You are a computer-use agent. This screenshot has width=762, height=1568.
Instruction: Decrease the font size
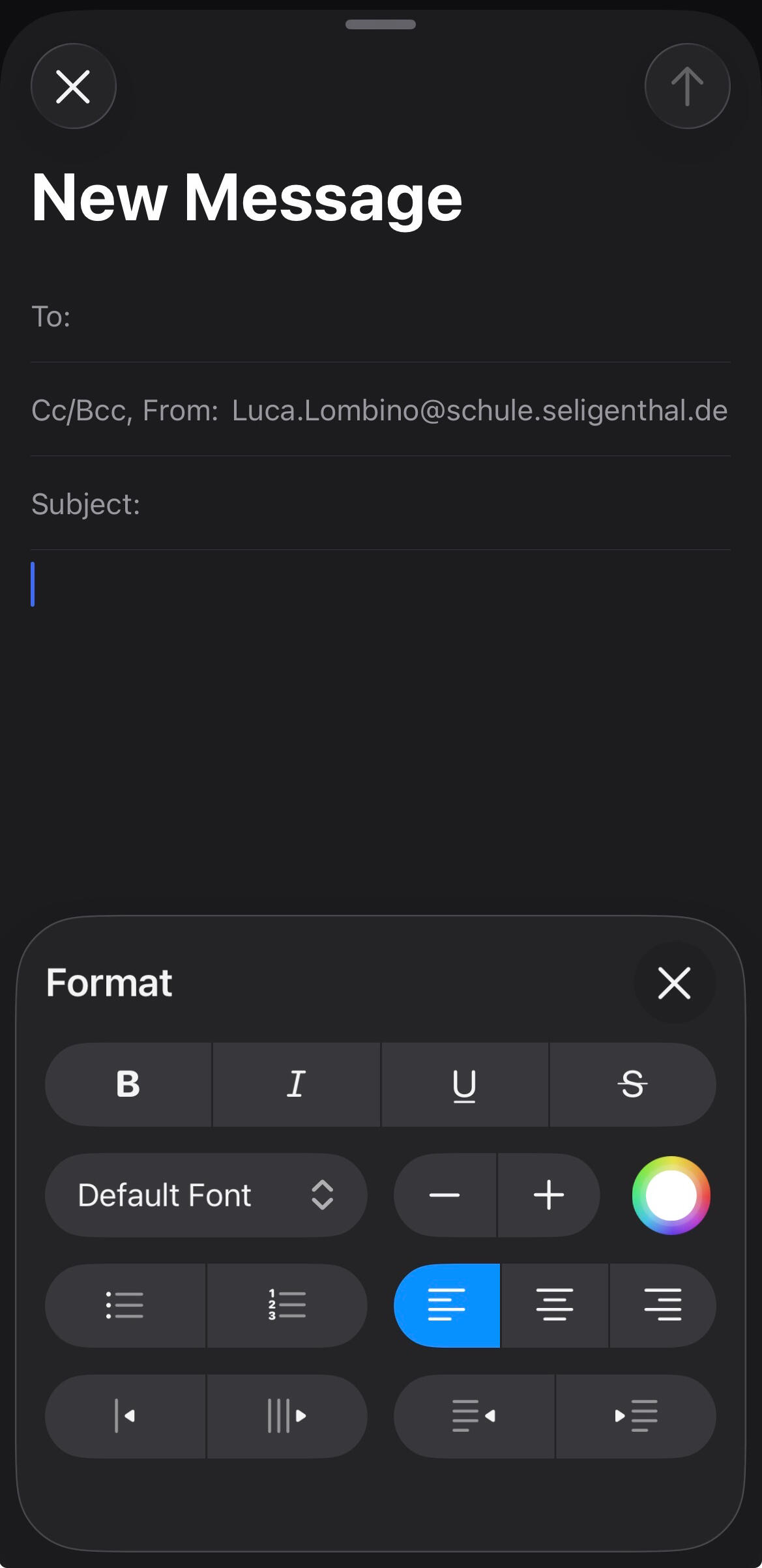445,1195
